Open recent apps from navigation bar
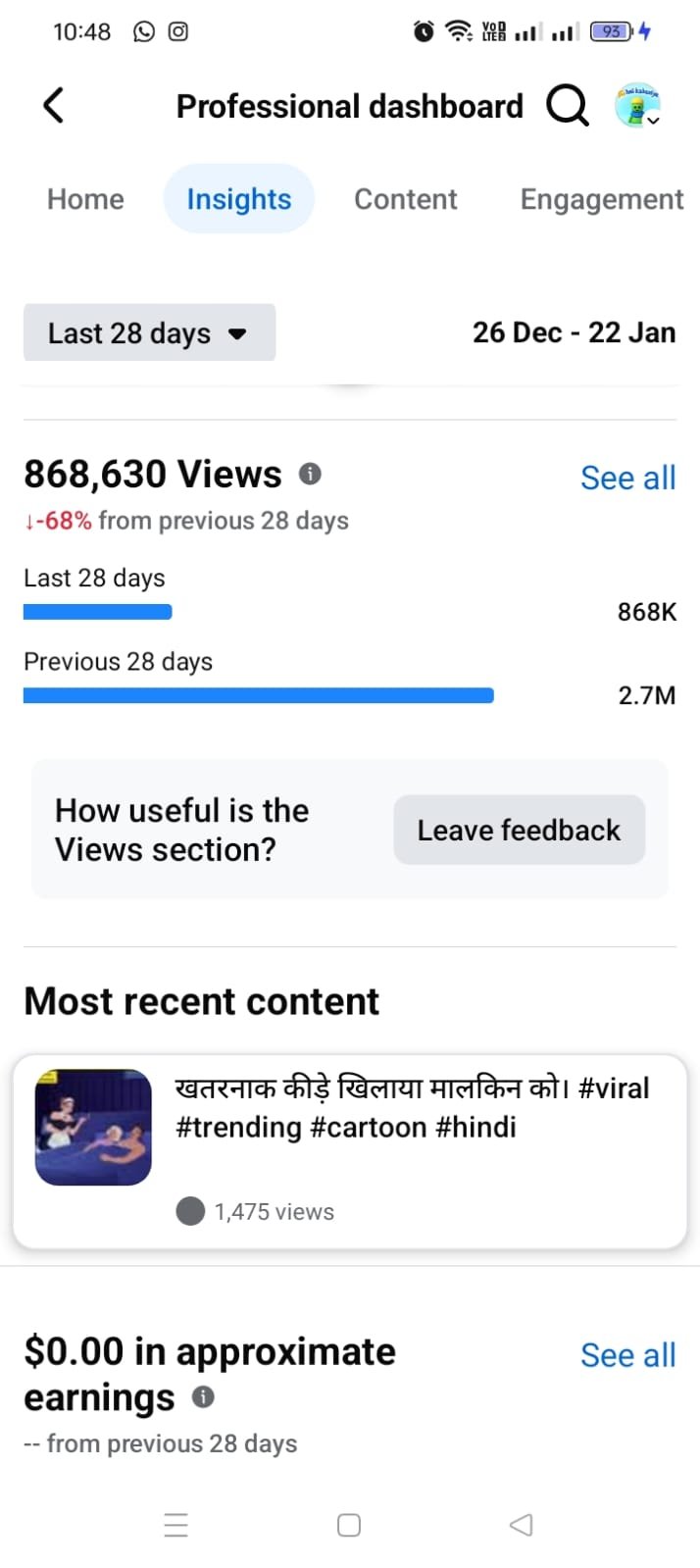 click(x=176, y=1525)
